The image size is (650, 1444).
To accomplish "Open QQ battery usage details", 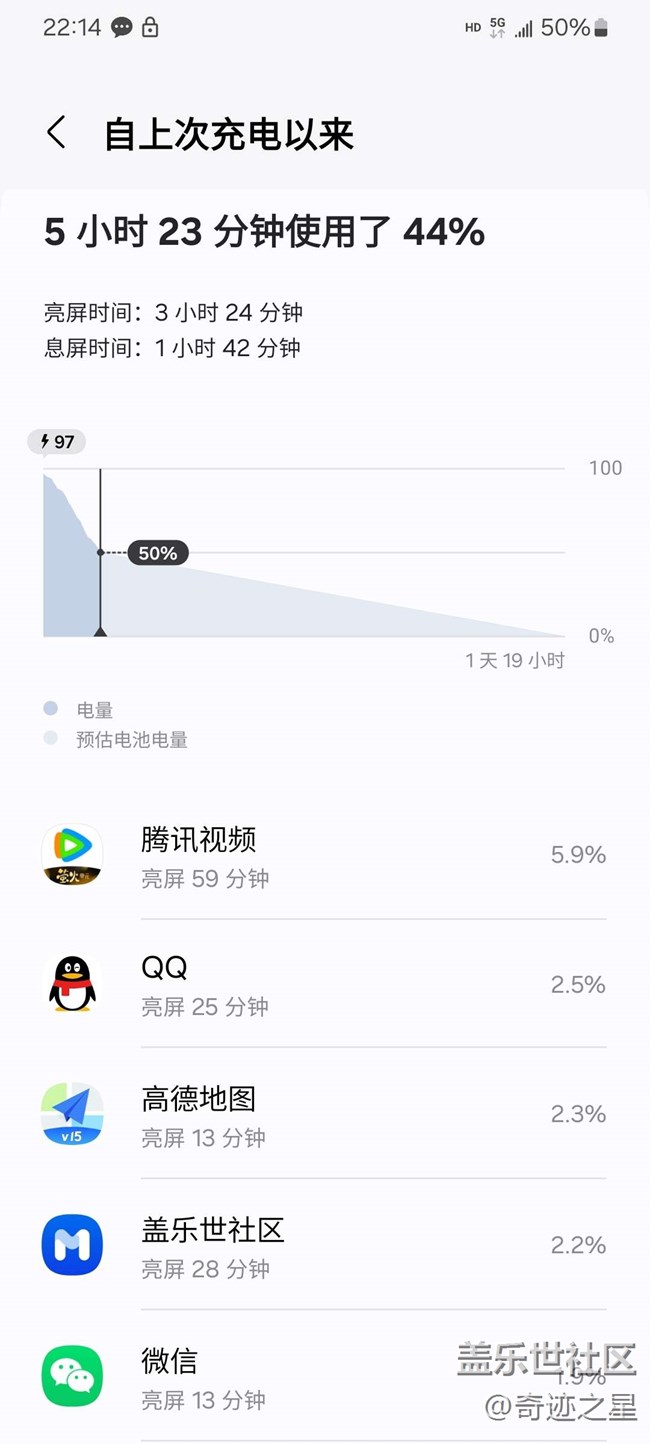I will click(324, 984).
